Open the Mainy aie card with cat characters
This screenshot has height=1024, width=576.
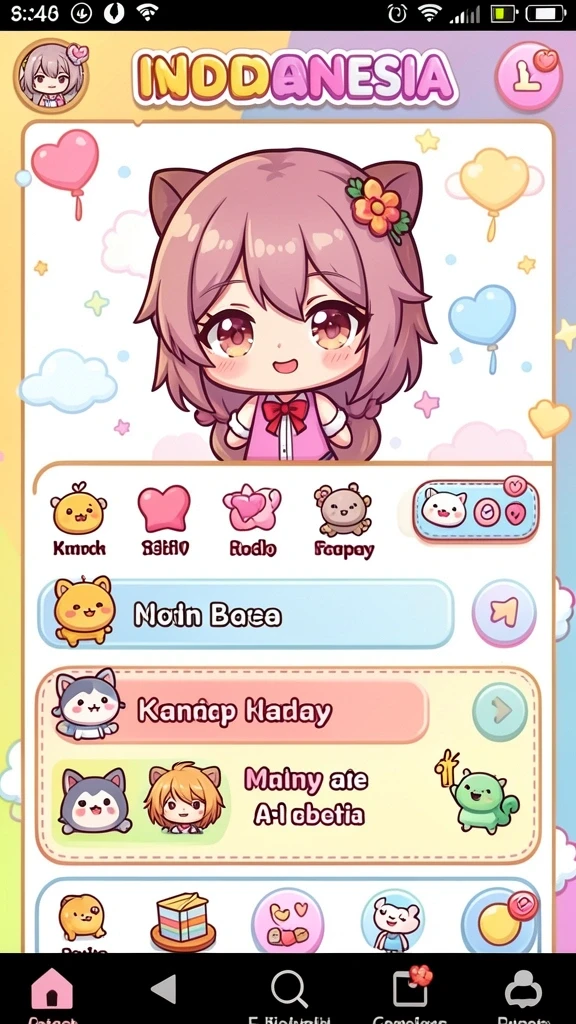[287, 798]
